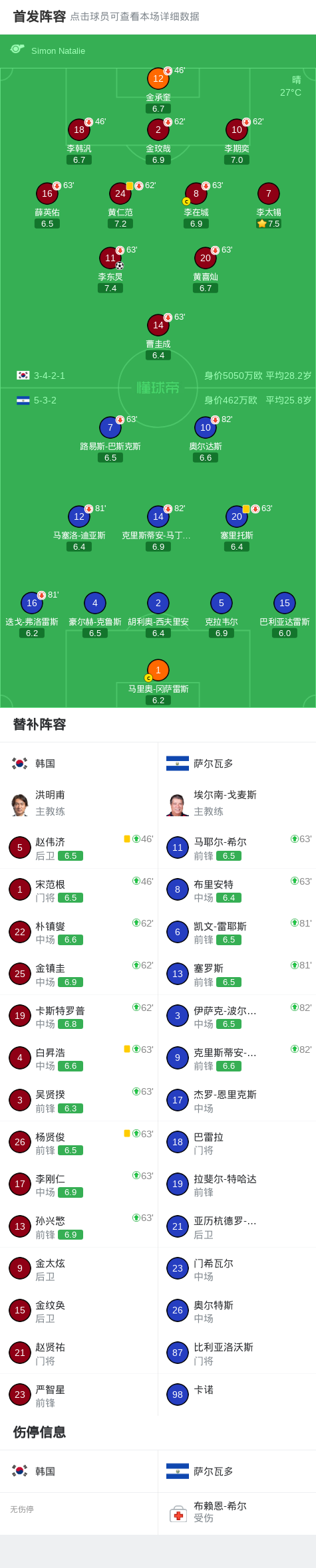Image resolution: width=316 pixels, height=1568 pixels.
Task: Open 路易斯-巴斯克斯 match stats
Action: [x=110, y=427]
